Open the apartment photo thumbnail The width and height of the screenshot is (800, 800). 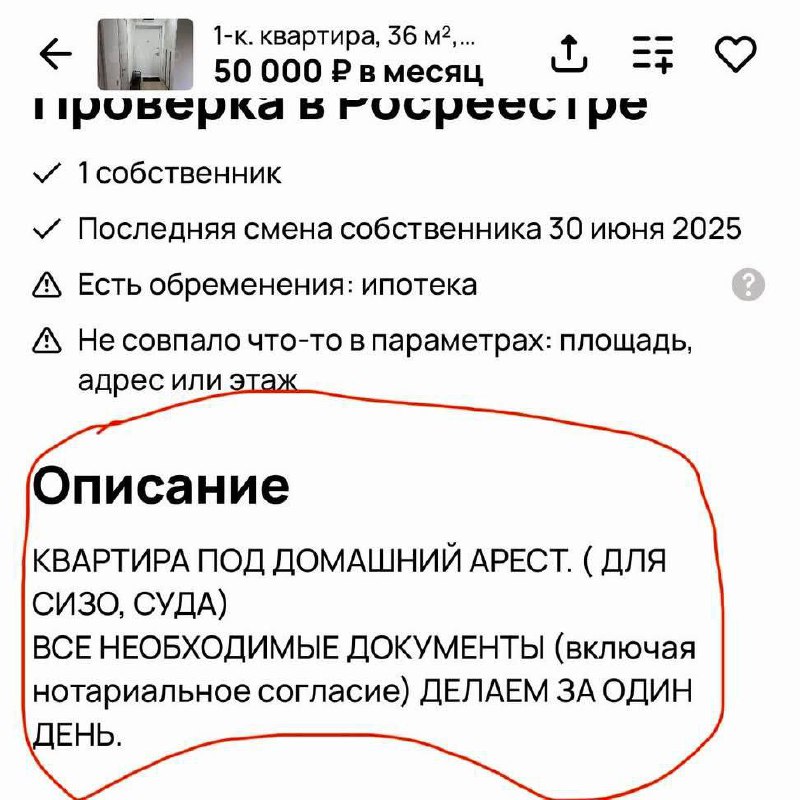(x=145, y=55)
